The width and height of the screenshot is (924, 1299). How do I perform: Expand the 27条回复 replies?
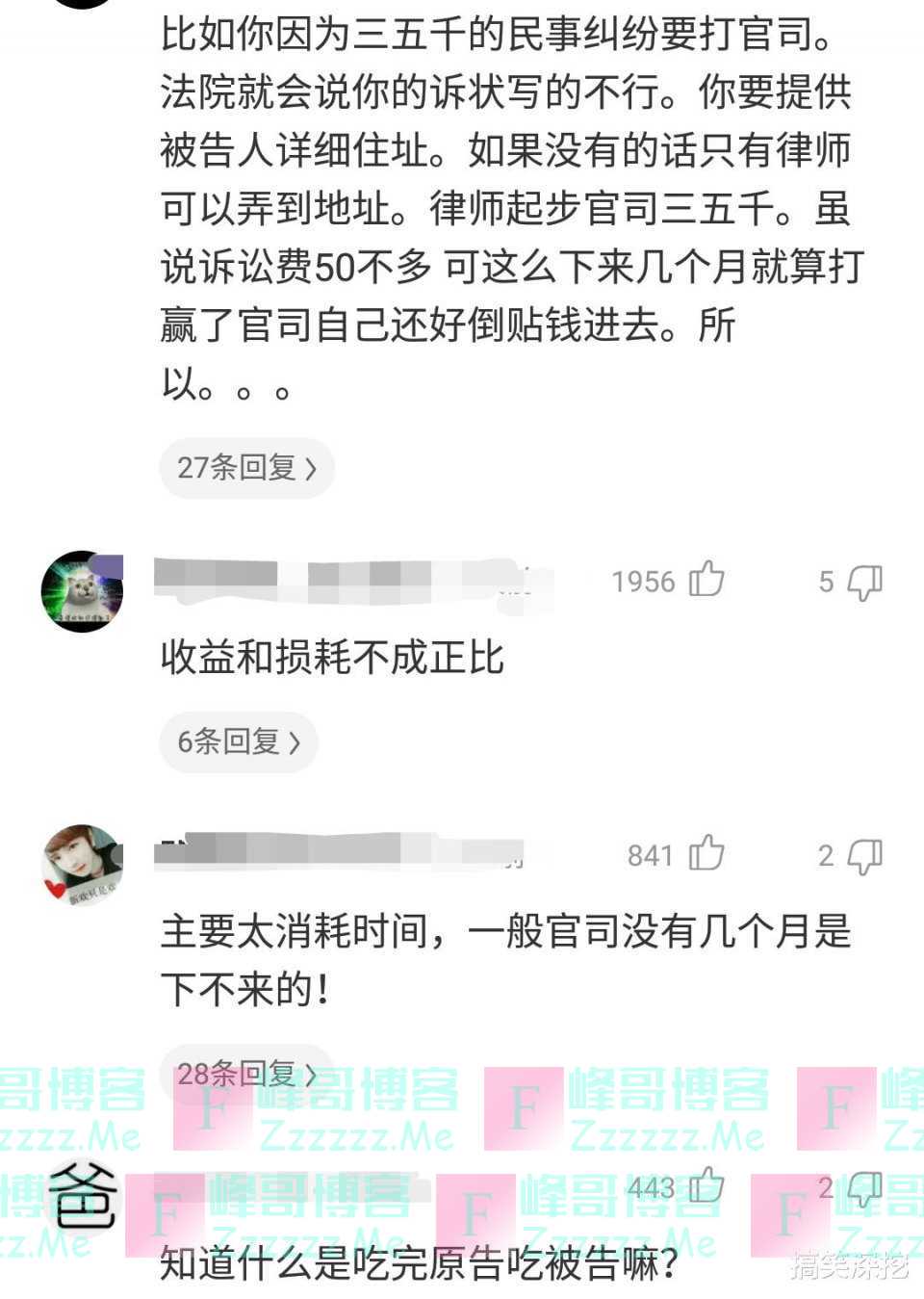click(x=246, y=468)
